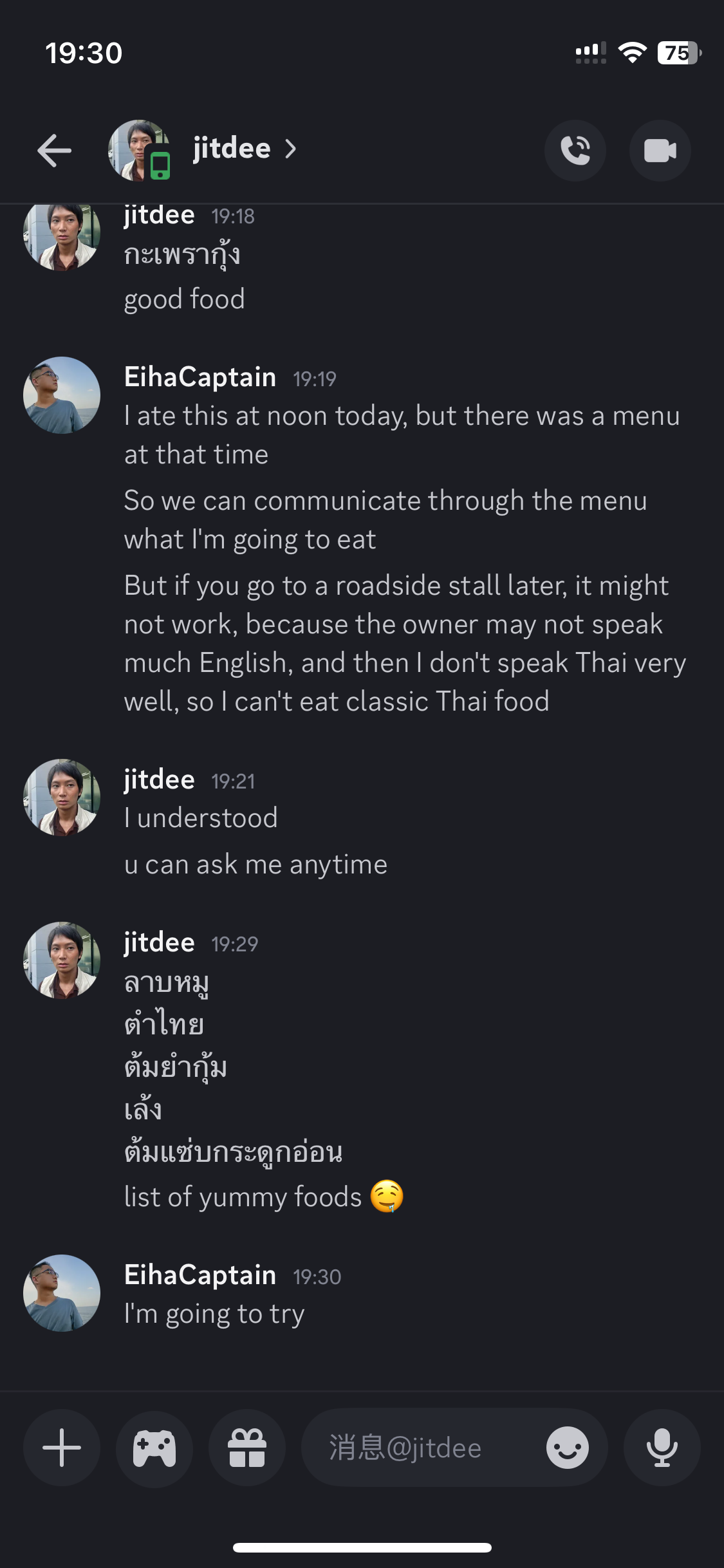Open the game controller activities button
Image resolution: width=724 pixels, height=1568 pixels.
(x=154, y=1448)
